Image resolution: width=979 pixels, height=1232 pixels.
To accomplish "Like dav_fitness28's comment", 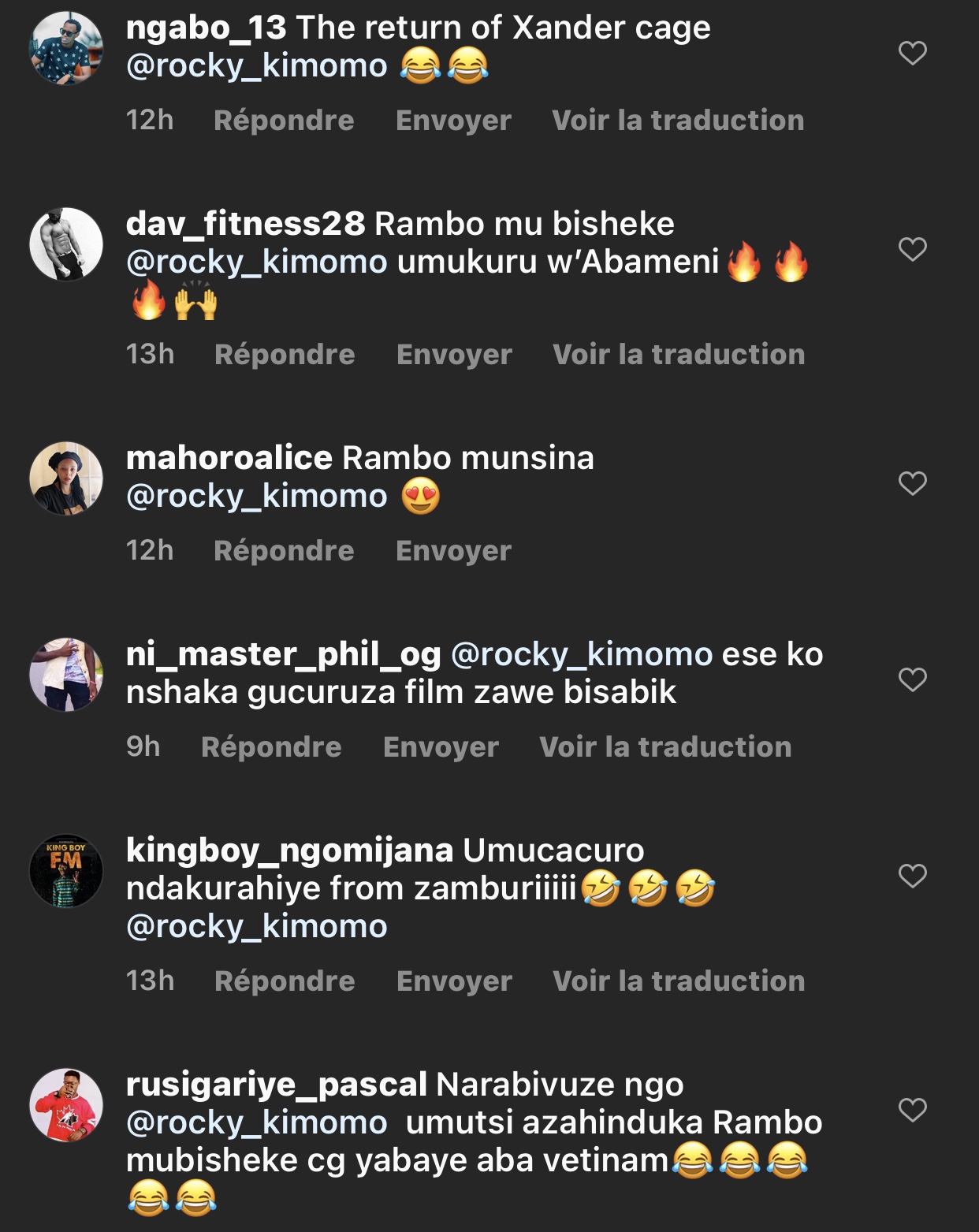I will [912, 249].
